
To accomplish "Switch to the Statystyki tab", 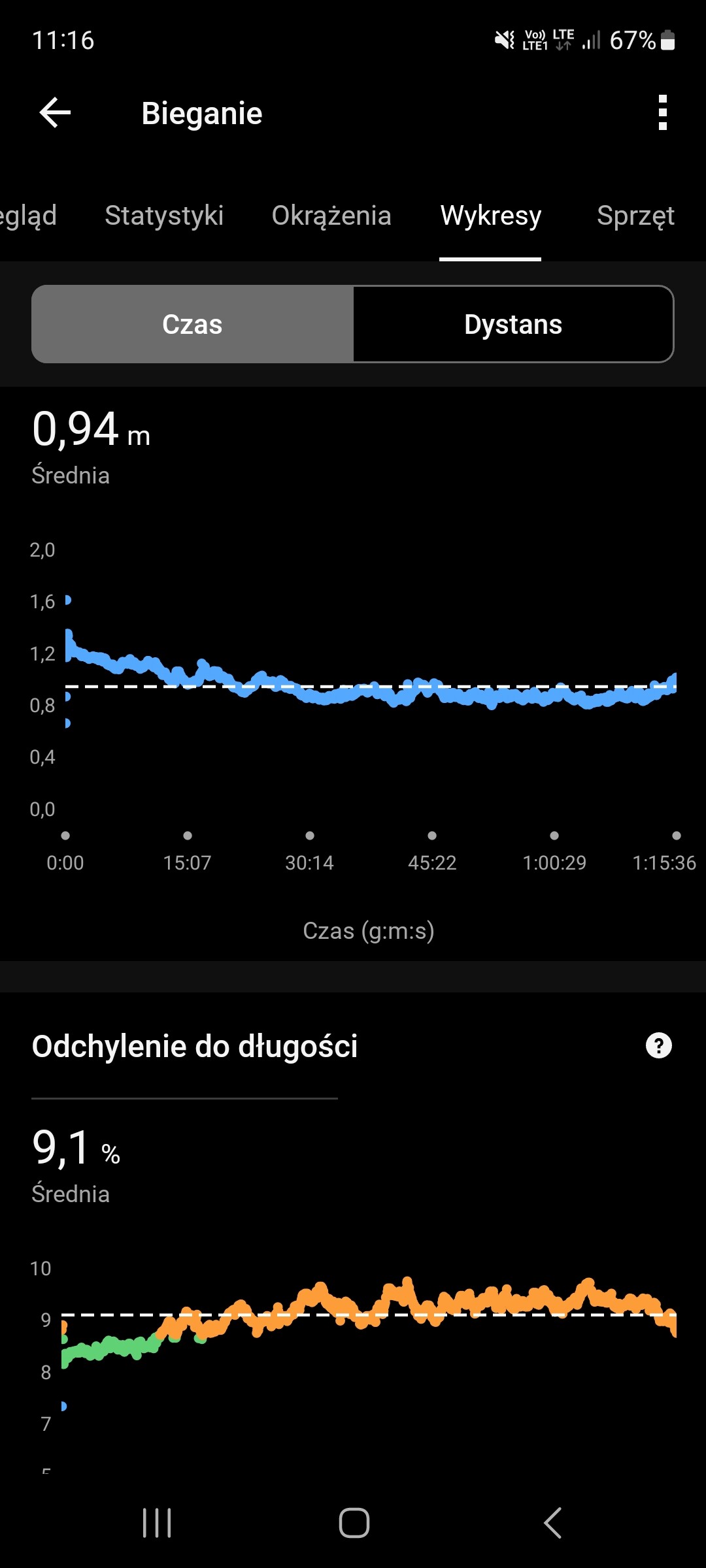I will 164,216.
